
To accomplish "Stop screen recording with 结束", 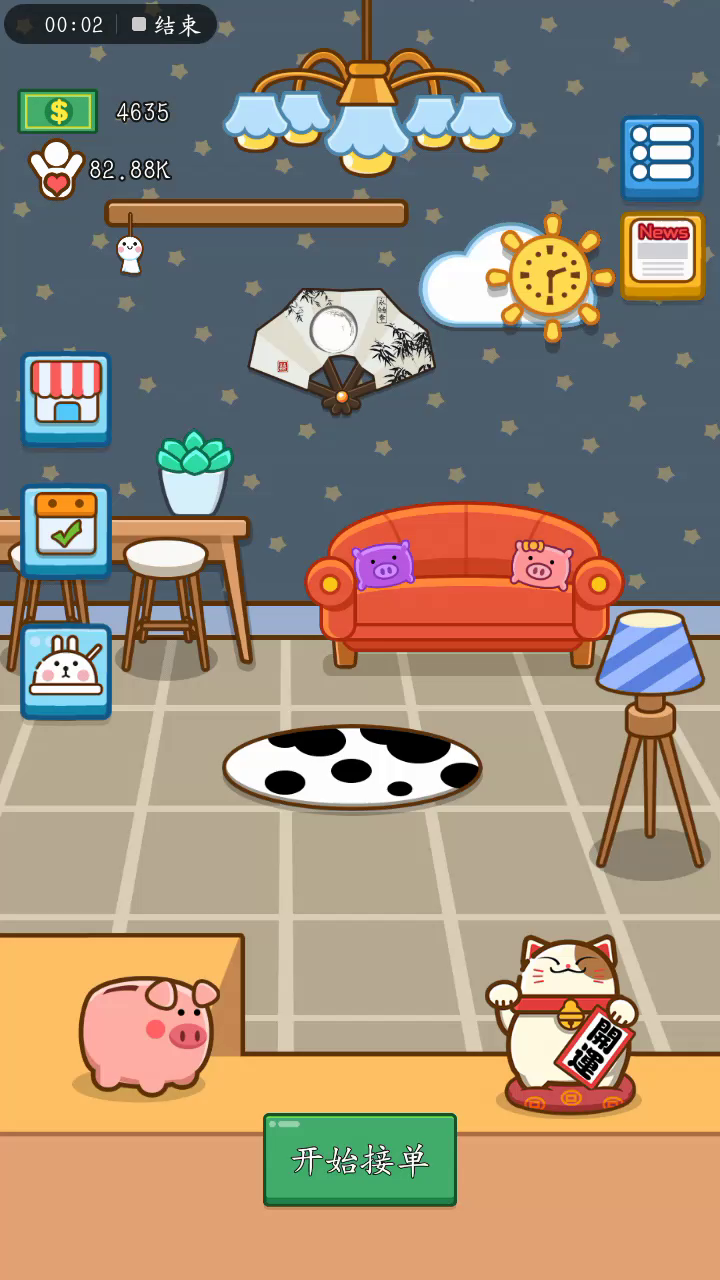I will click(167, 25).
